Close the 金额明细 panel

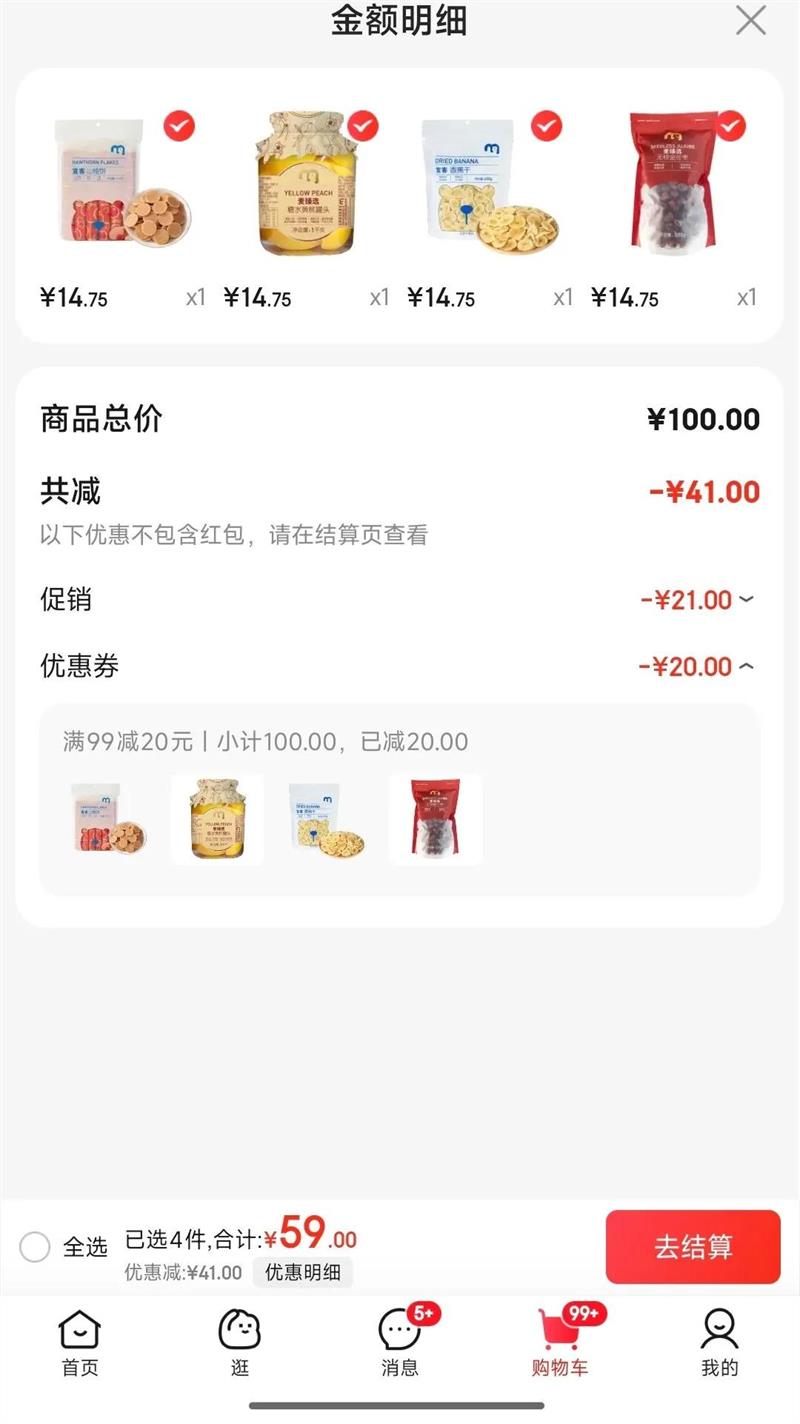tap(750, 20)
